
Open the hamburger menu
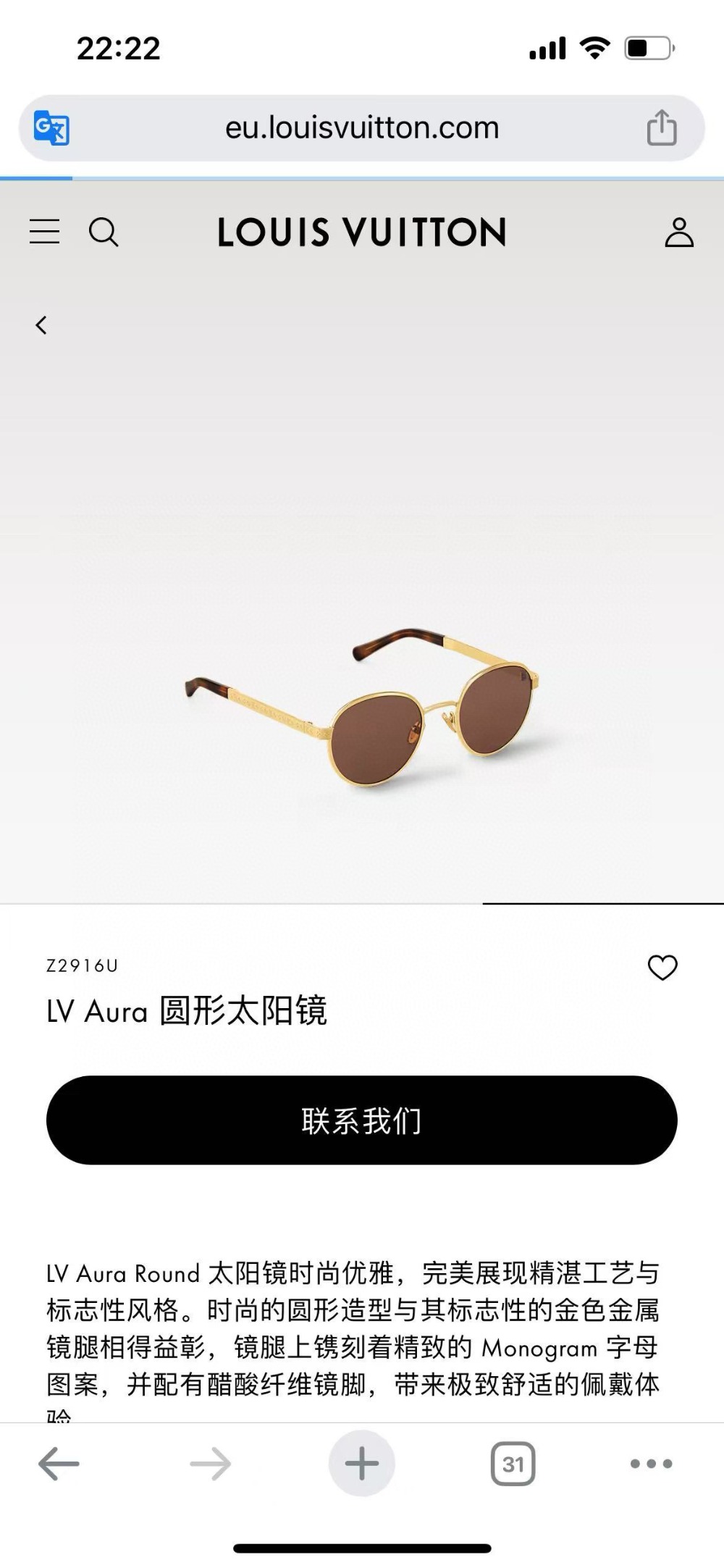click(x=44, y=232)
